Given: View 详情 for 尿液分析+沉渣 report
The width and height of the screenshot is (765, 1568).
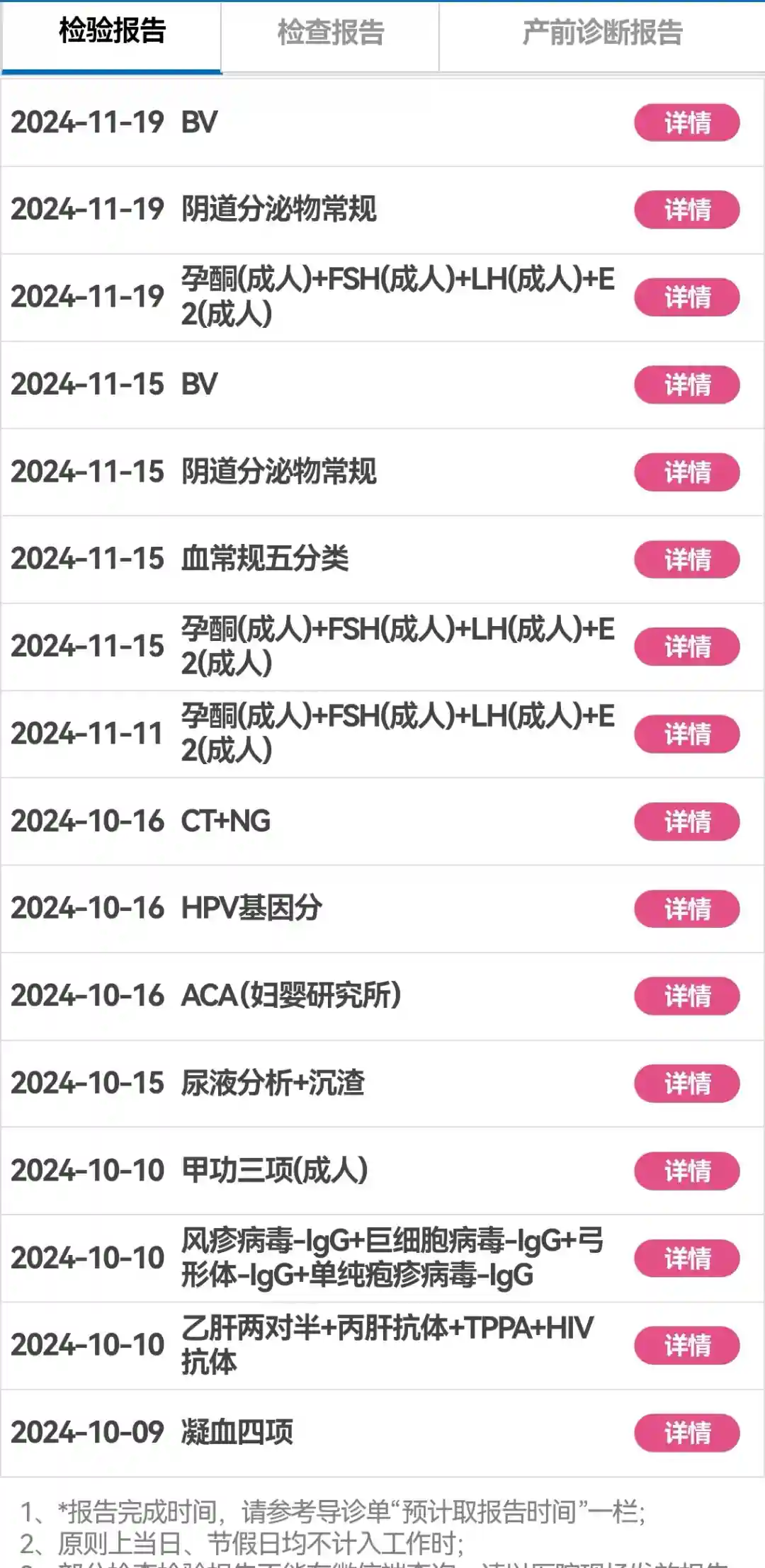Looking at the screenshot, I should 686,1084.
